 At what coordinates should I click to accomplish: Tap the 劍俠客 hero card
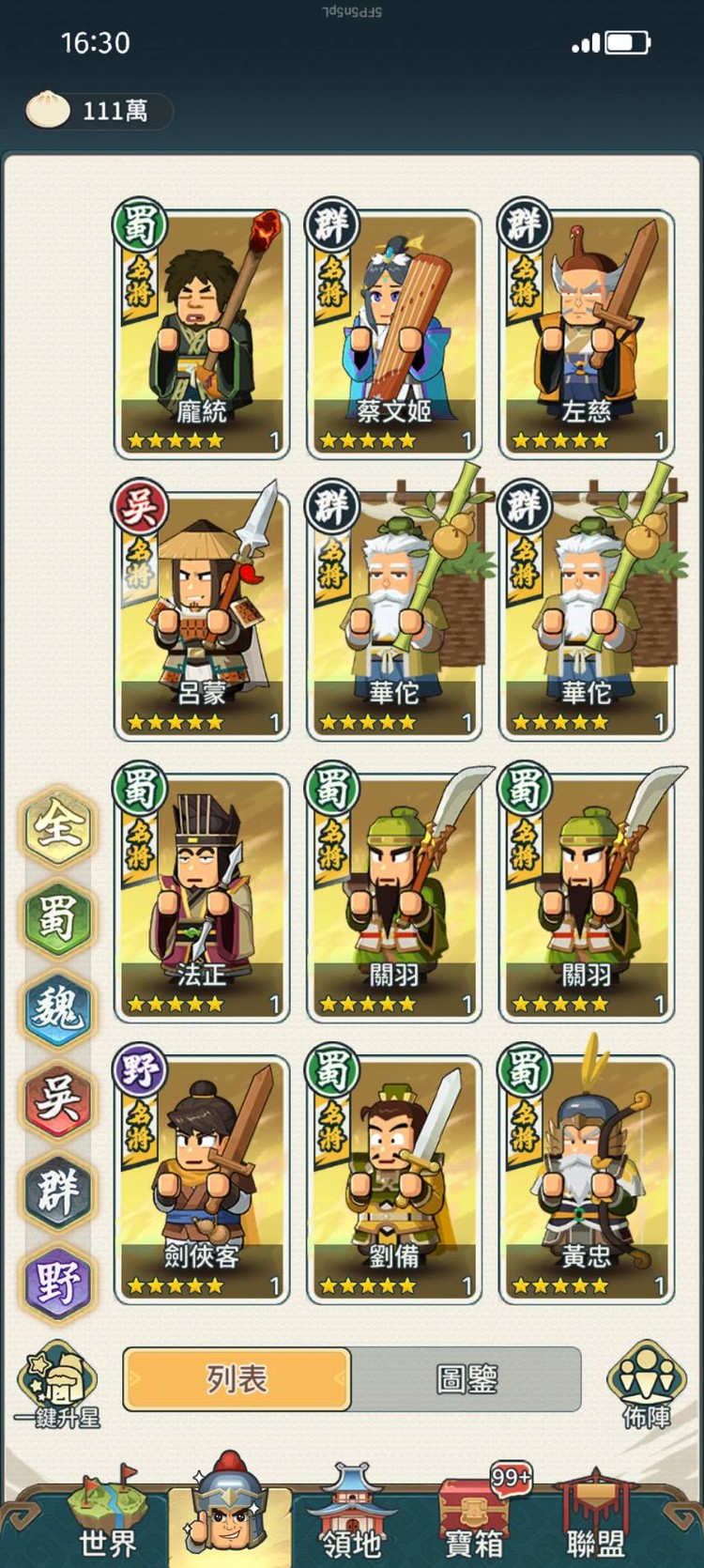click(x=202, y=1178)
